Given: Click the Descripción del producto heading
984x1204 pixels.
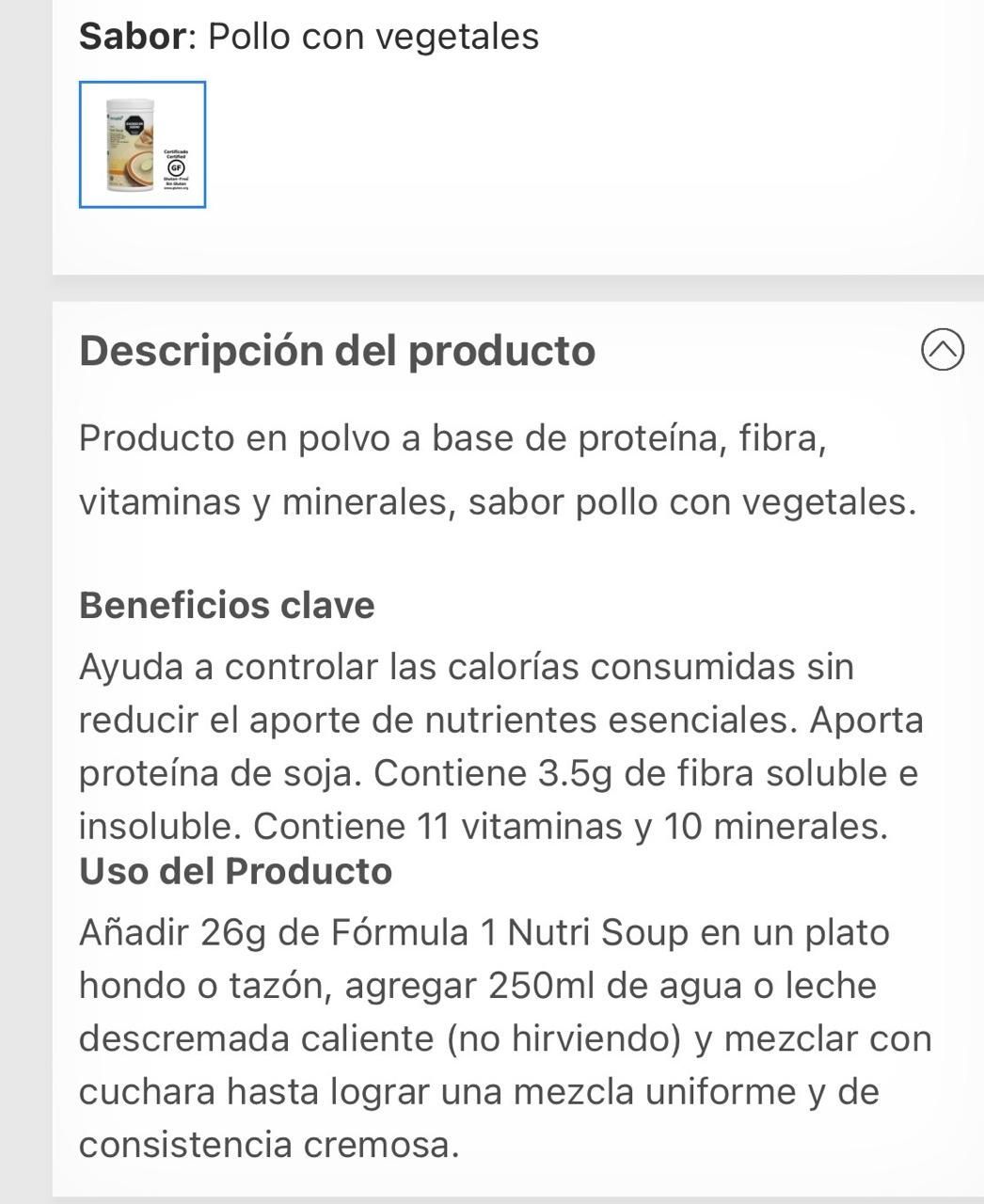Looking at the screenshot, I should tap(339, 349).
